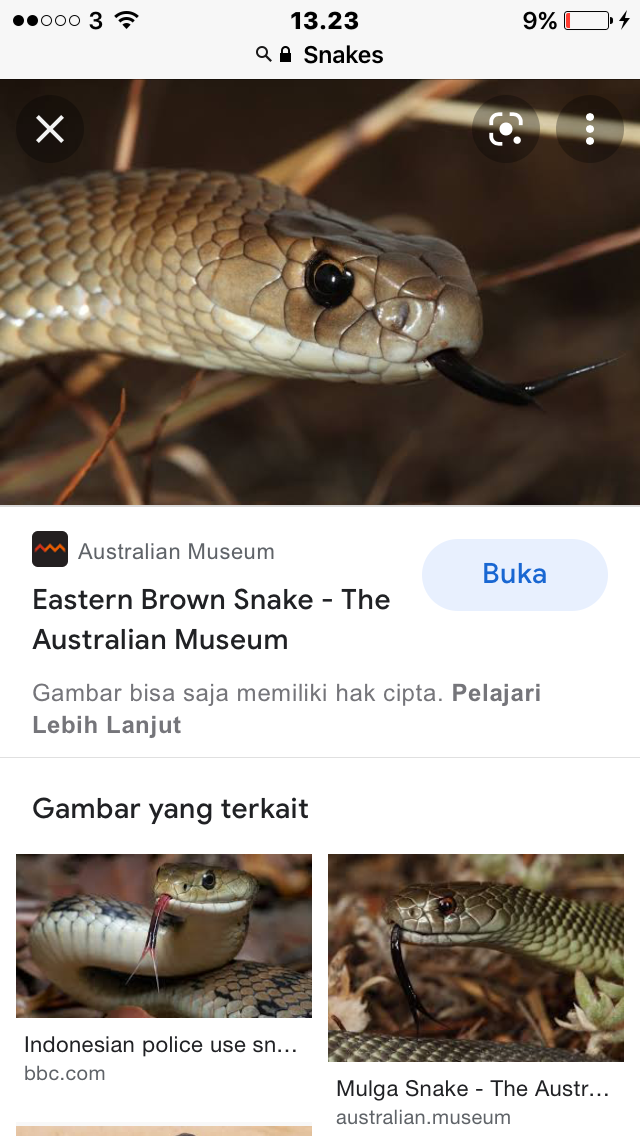Viewport: 640px width, 1136px height.
Task: Search this image with Google Lens
Action: [x=506, y=129]
